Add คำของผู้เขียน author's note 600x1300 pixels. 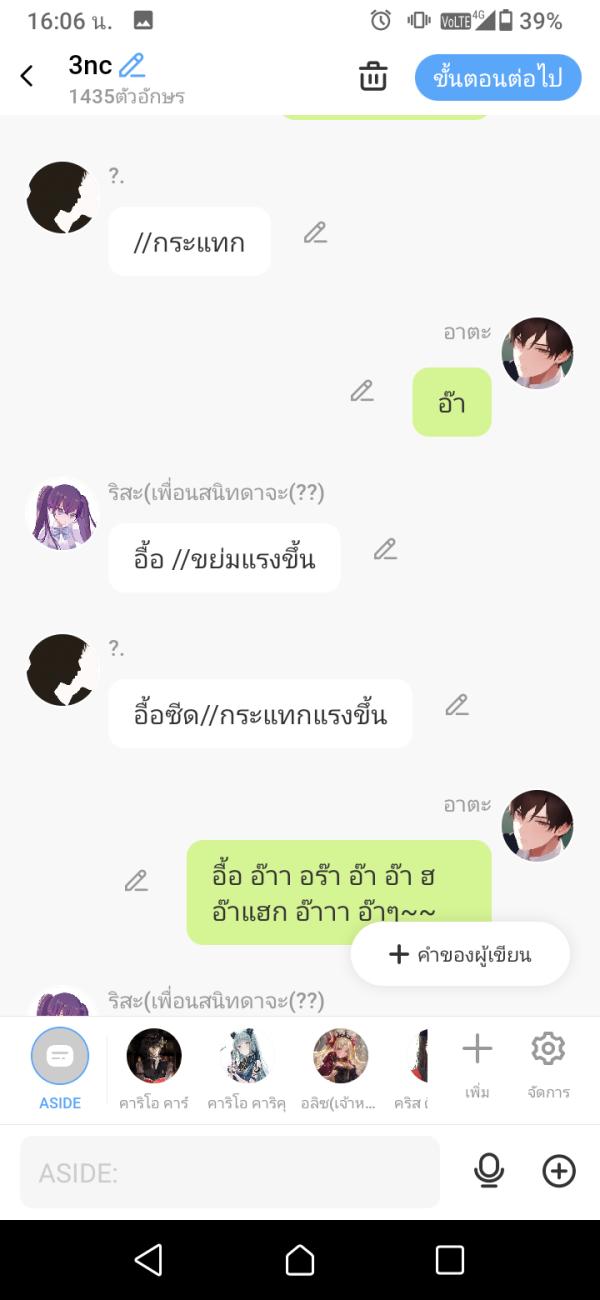pyautogui.click(x=460, y=954)
